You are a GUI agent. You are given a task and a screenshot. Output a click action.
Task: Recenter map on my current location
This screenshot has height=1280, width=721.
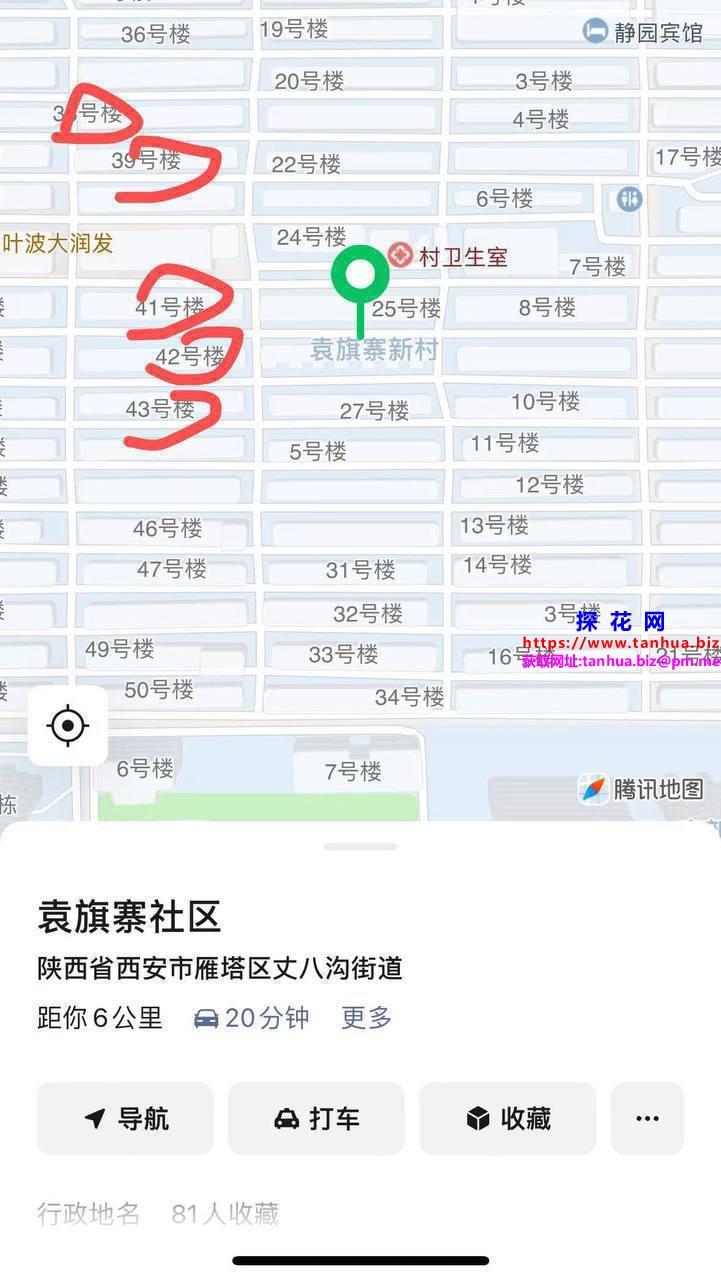pyautogui.click(x=68, y=726)
